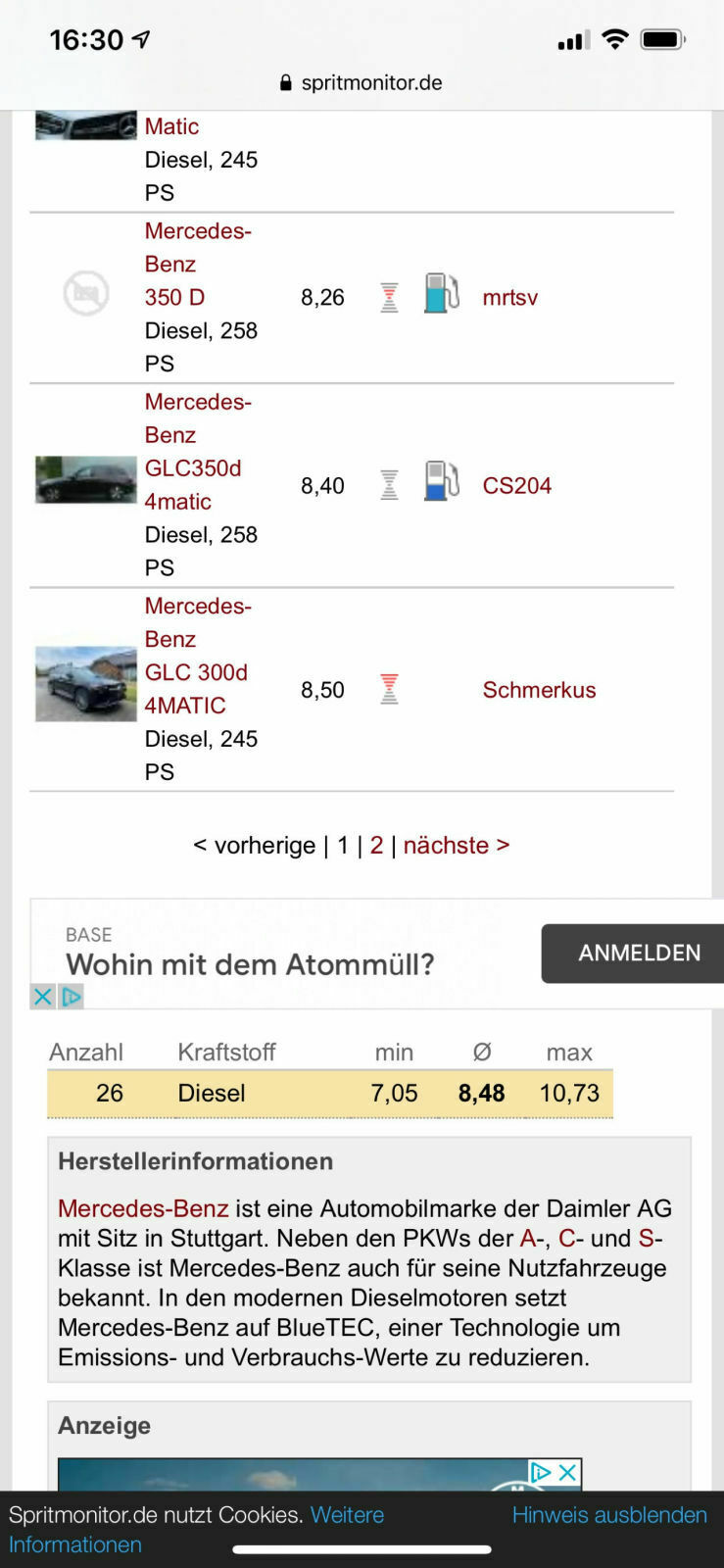The image size is (724, 1568).
Task: Click the no-photo placeholder icon for 350 D
Action: click(84, 294)
